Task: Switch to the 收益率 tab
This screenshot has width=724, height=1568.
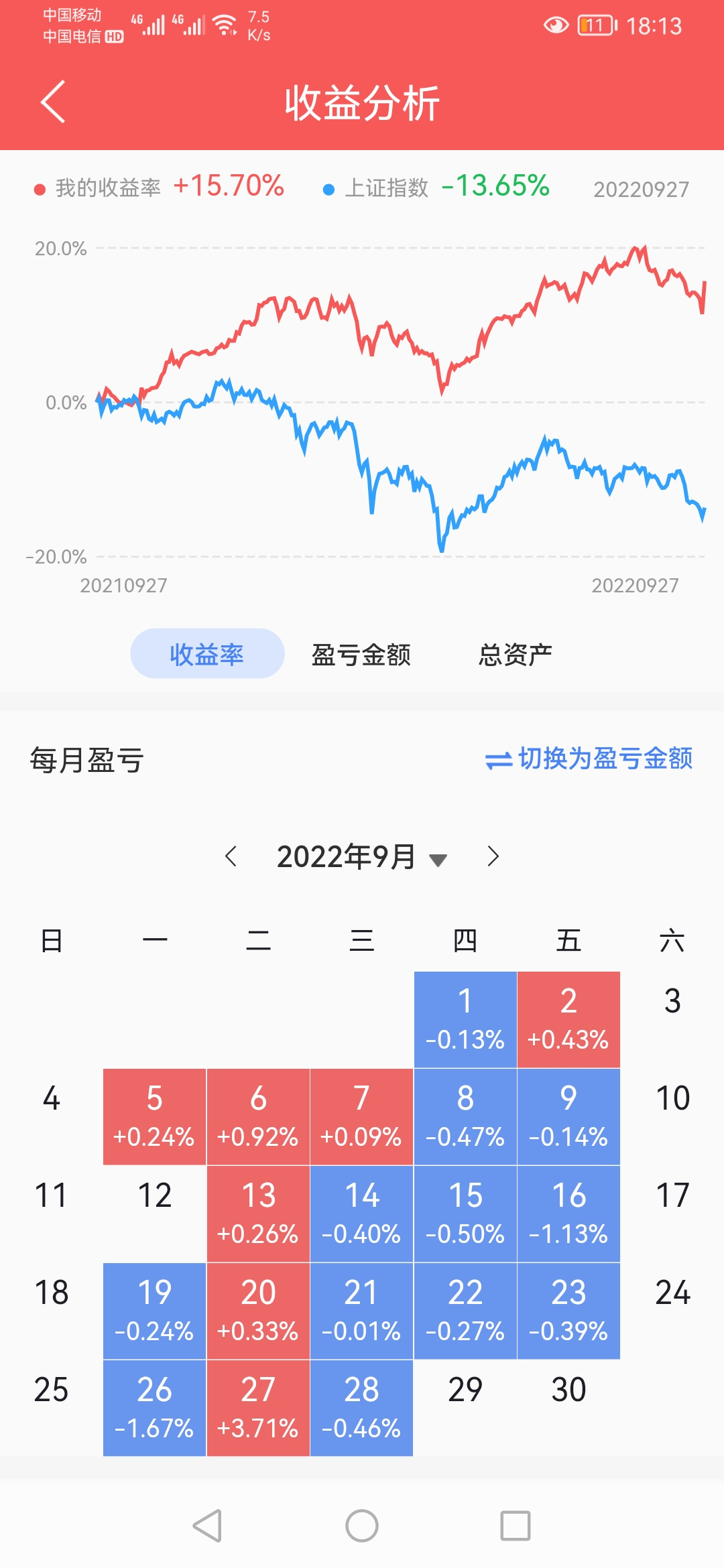Action: tap(207, 654)
